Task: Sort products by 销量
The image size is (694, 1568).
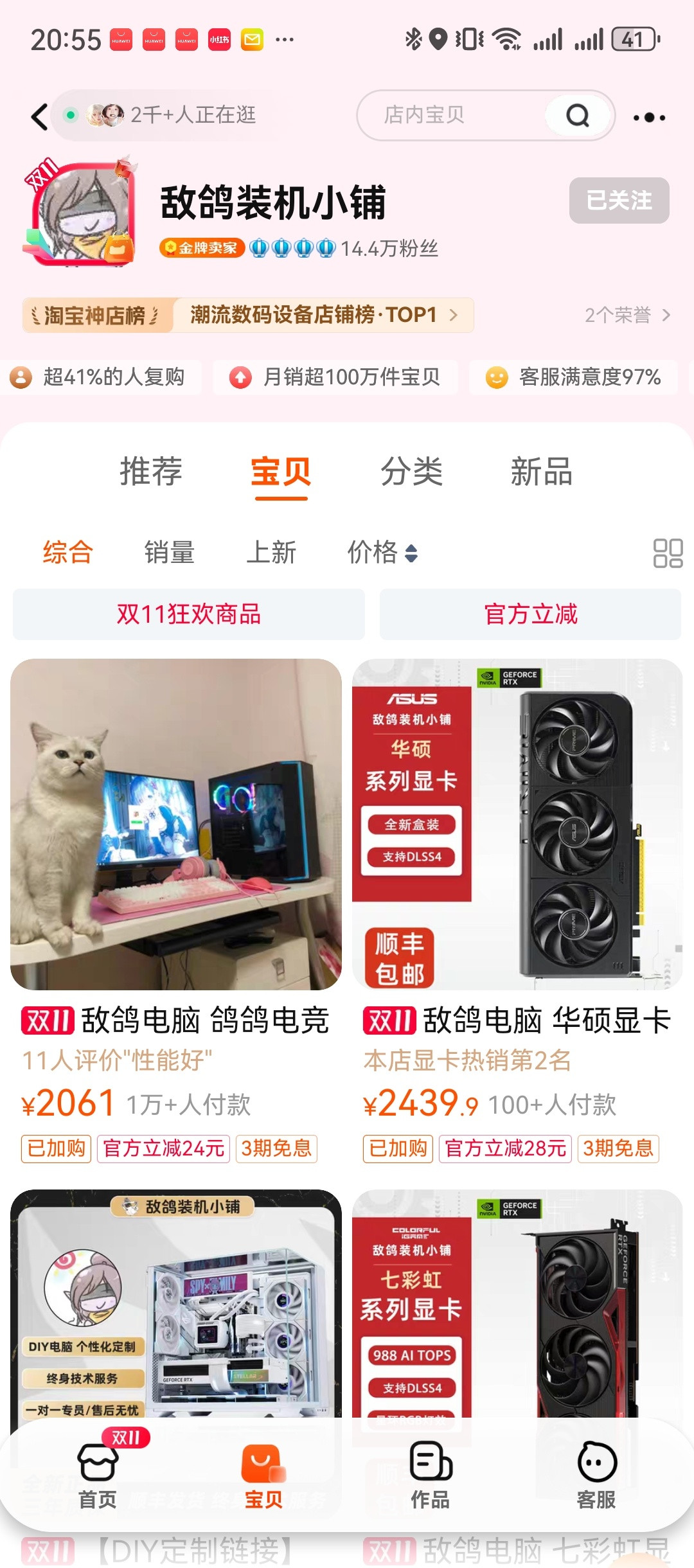Action: click(x=169, y=552)
